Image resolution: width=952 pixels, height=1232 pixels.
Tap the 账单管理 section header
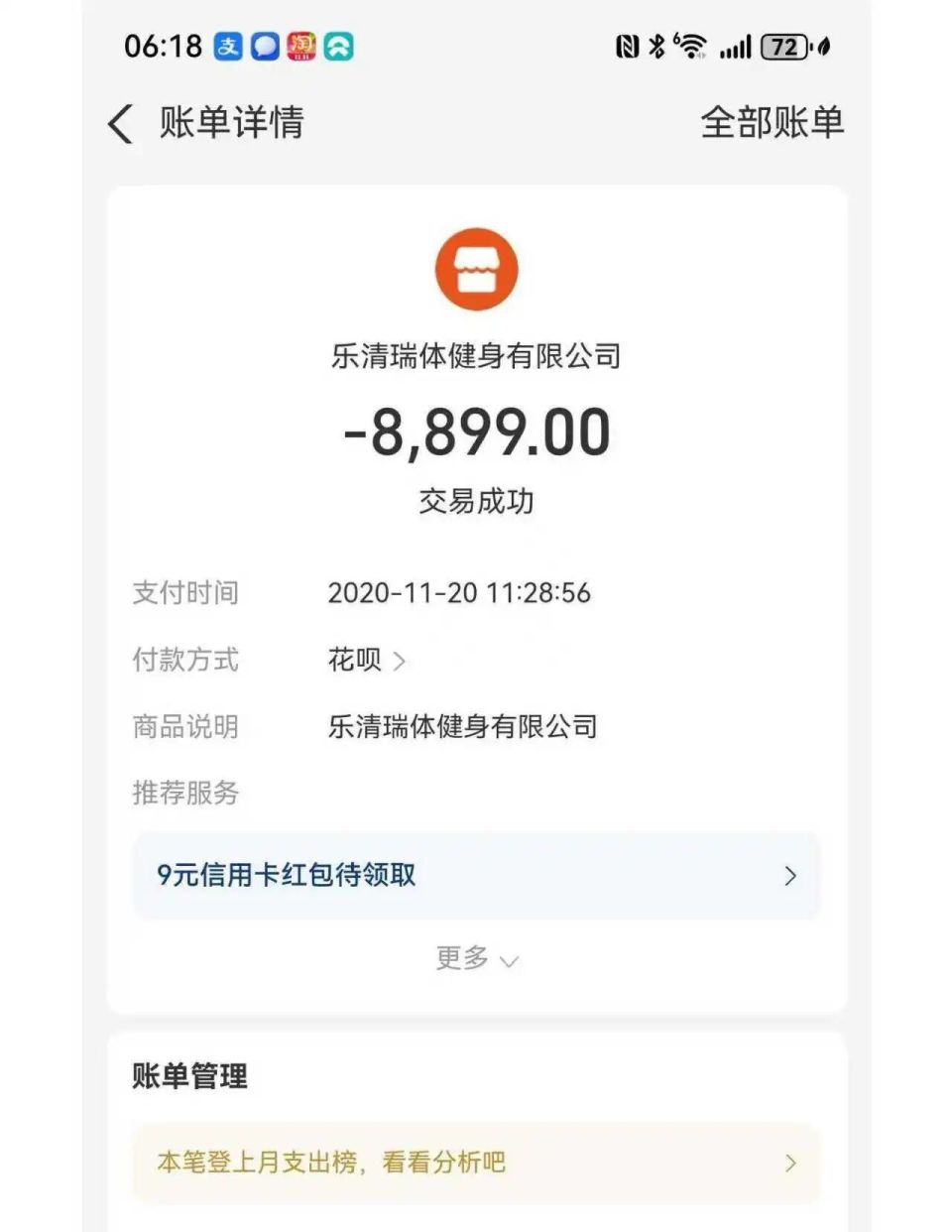click(x=189, y=1075)
